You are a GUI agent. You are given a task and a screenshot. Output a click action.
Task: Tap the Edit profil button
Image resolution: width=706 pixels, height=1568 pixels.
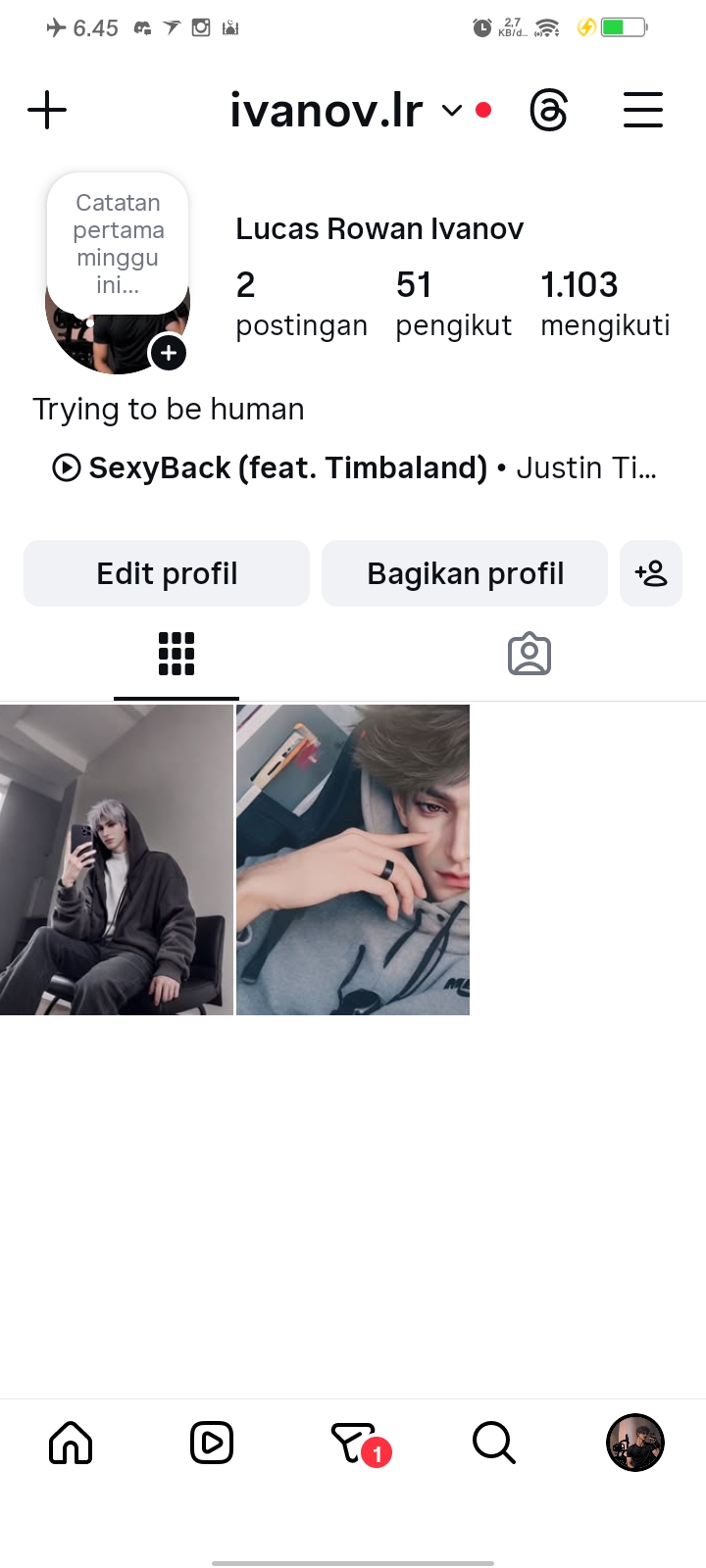[x=167, y=573]
